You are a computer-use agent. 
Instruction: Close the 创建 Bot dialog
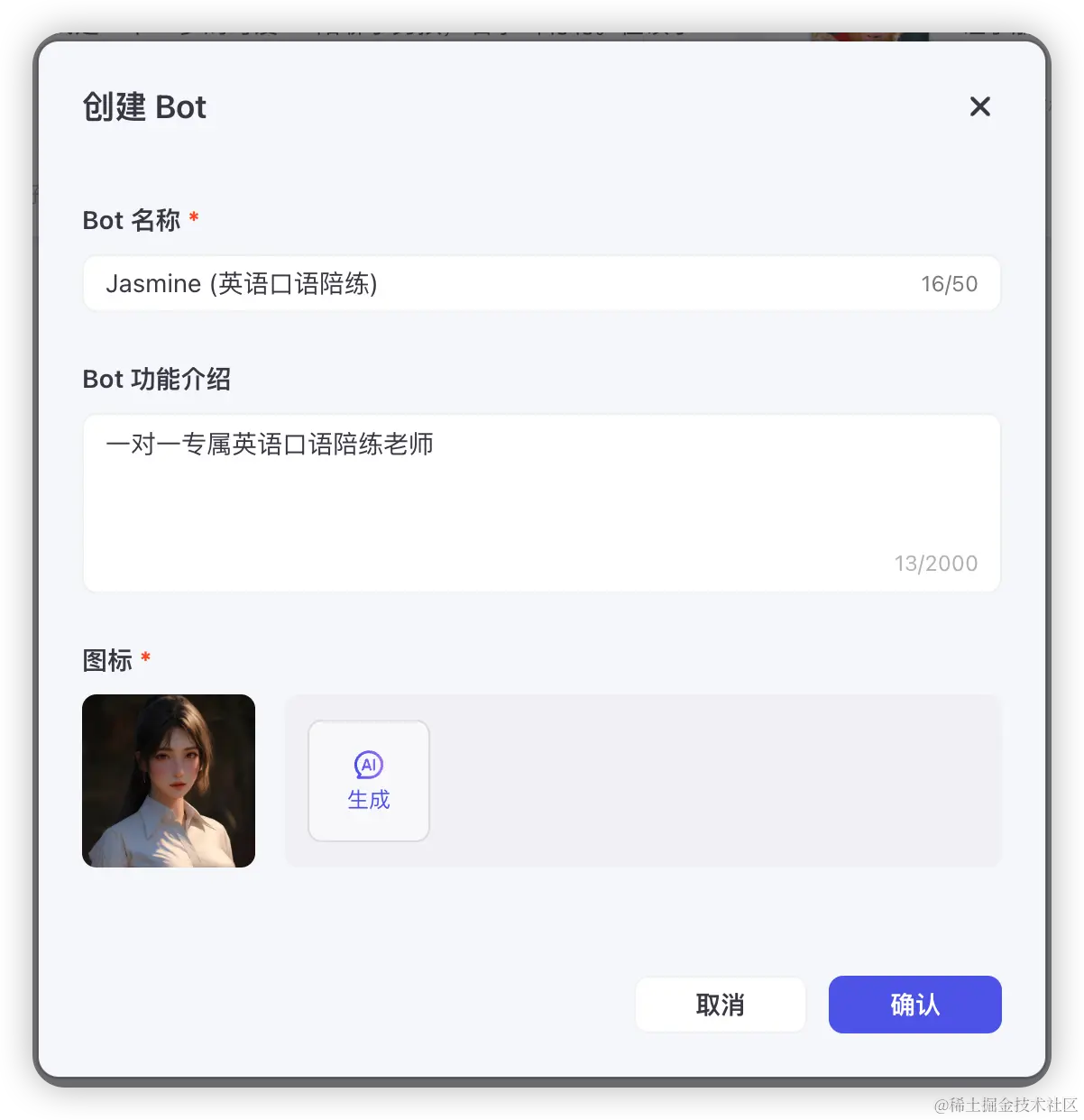(979, 107)
